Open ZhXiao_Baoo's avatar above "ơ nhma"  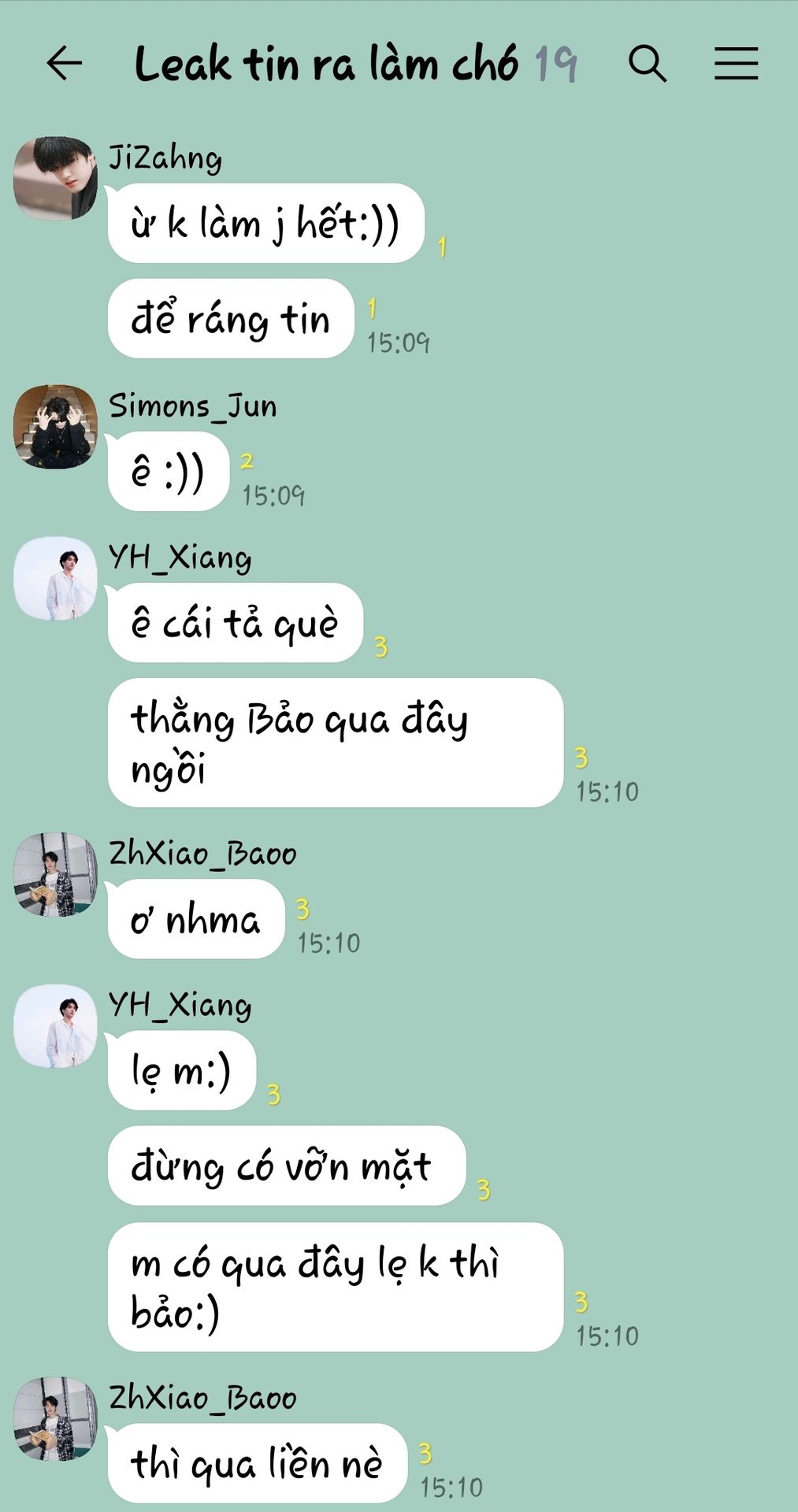(55, 874)
